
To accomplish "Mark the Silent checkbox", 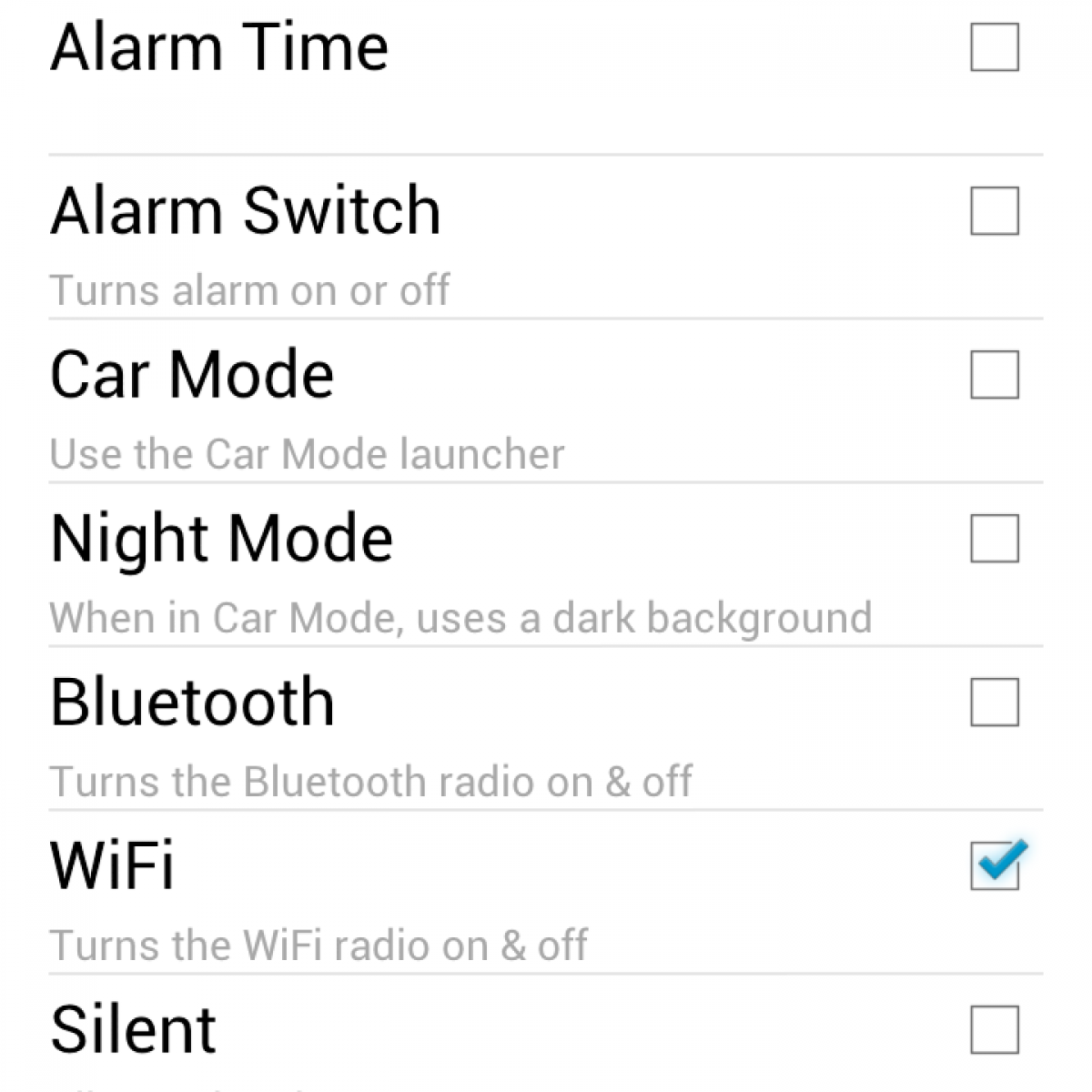I will point(994,1029).
